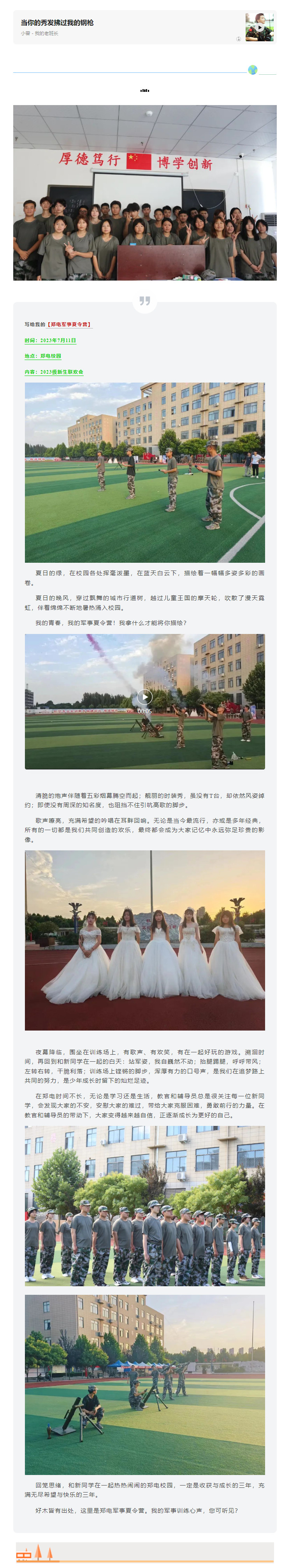
Task: Play the song 当你的秀发拂过我的钢枪
Action: tap(260, 27)
